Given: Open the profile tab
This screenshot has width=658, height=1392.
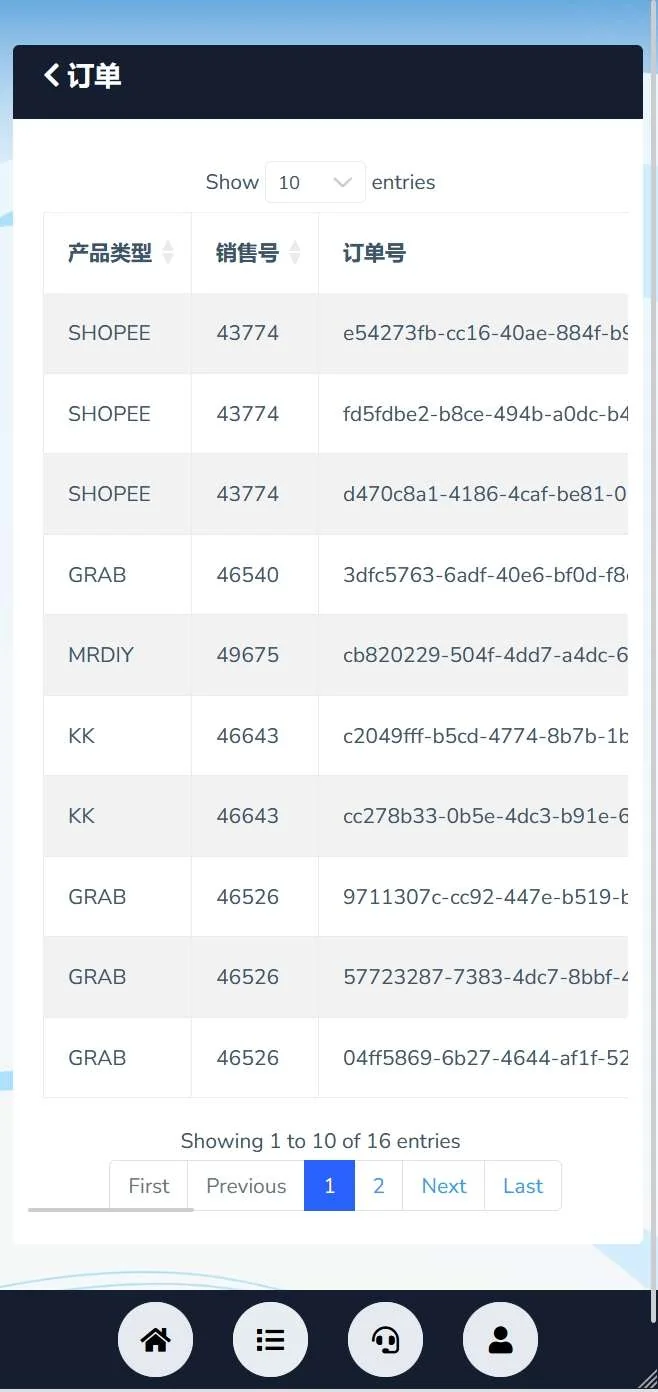Looking at the screenshot, I should coord(500,1340).
